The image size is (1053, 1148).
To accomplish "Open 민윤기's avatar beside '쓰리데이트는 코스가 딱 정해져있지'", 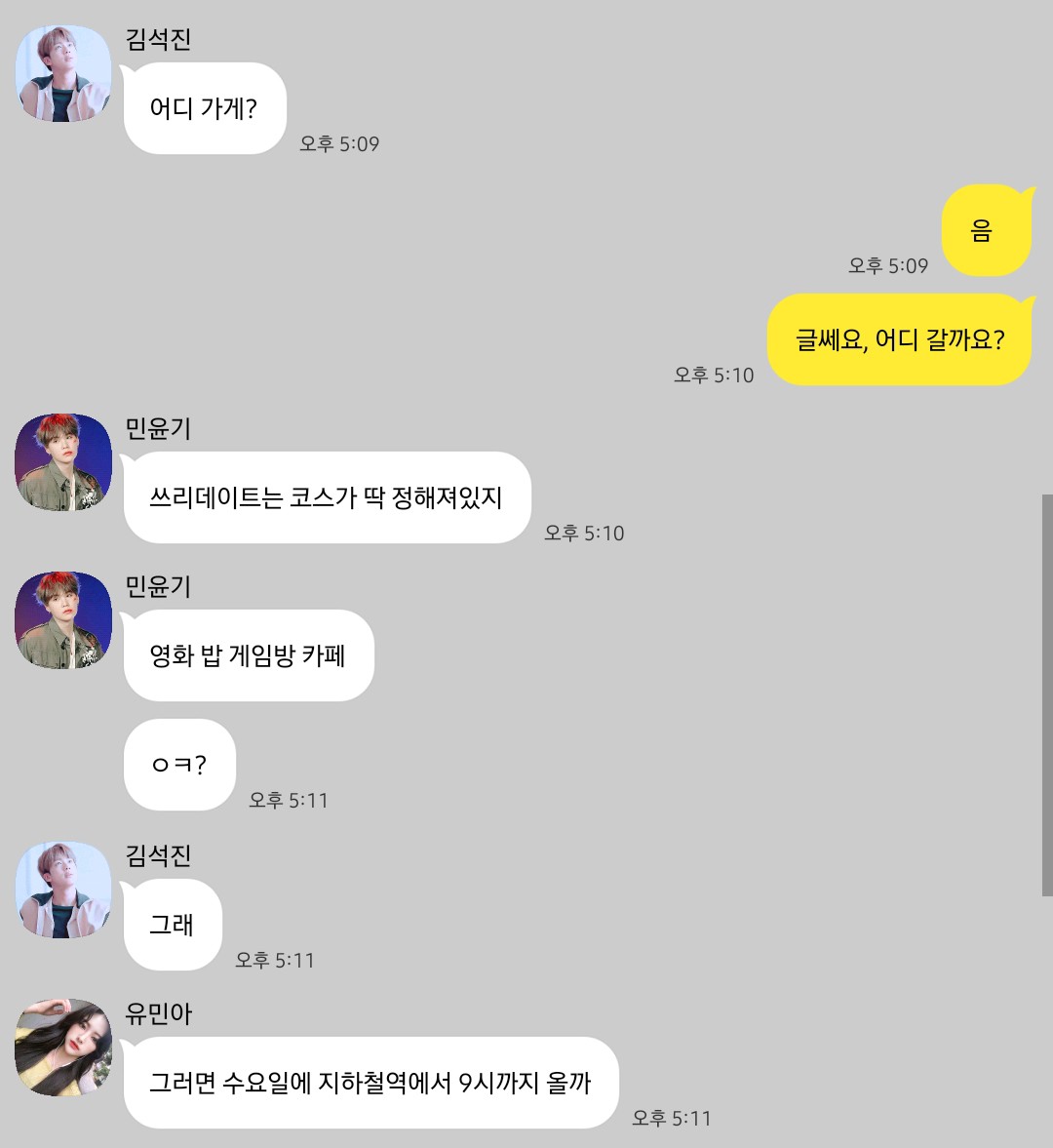I will [63, 462].
